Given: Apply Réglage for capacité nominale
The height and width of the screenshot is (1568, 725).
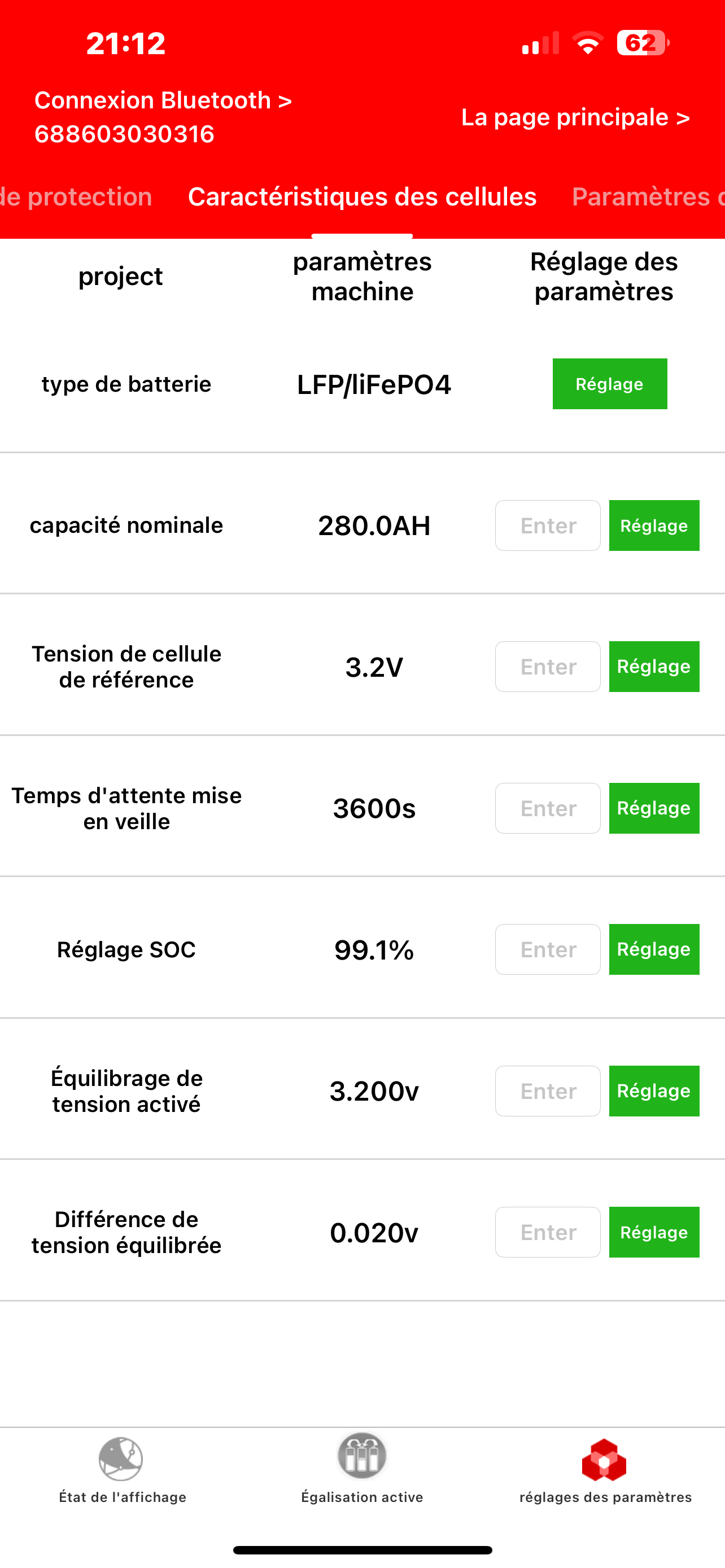Looking at the screenshot, I should coord(654,525).
